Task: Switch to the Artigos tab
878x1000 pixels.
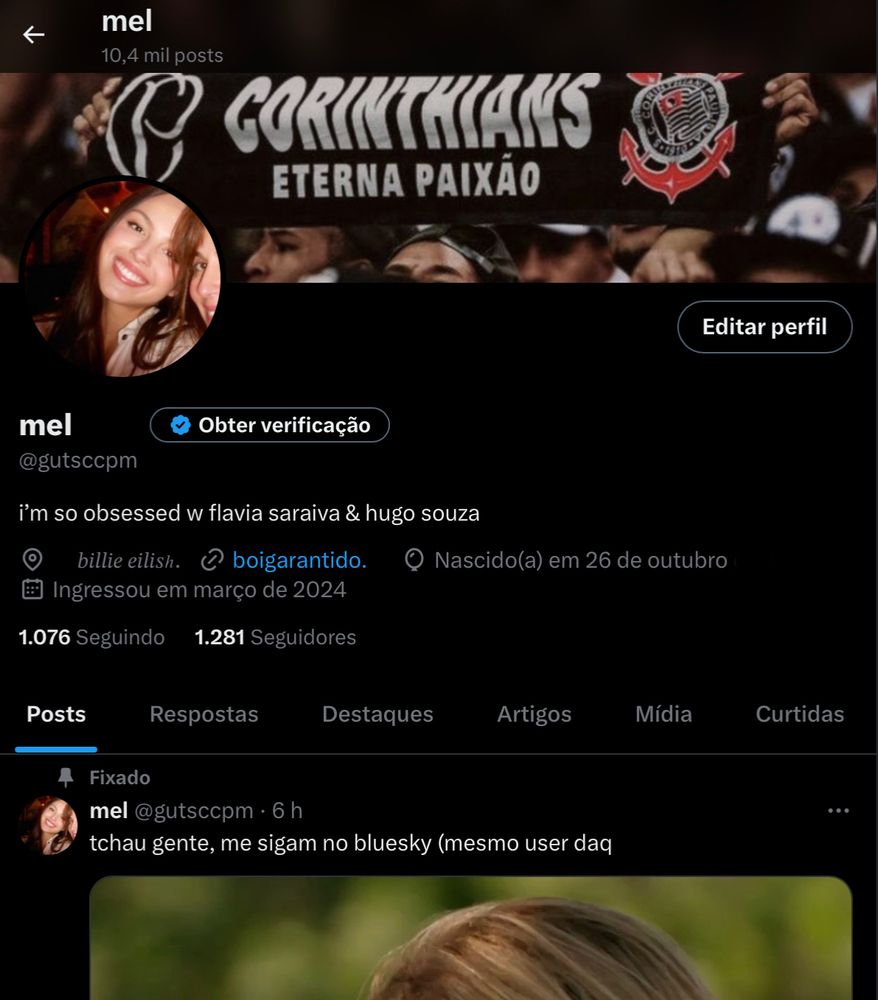Action: coord(534,714)
